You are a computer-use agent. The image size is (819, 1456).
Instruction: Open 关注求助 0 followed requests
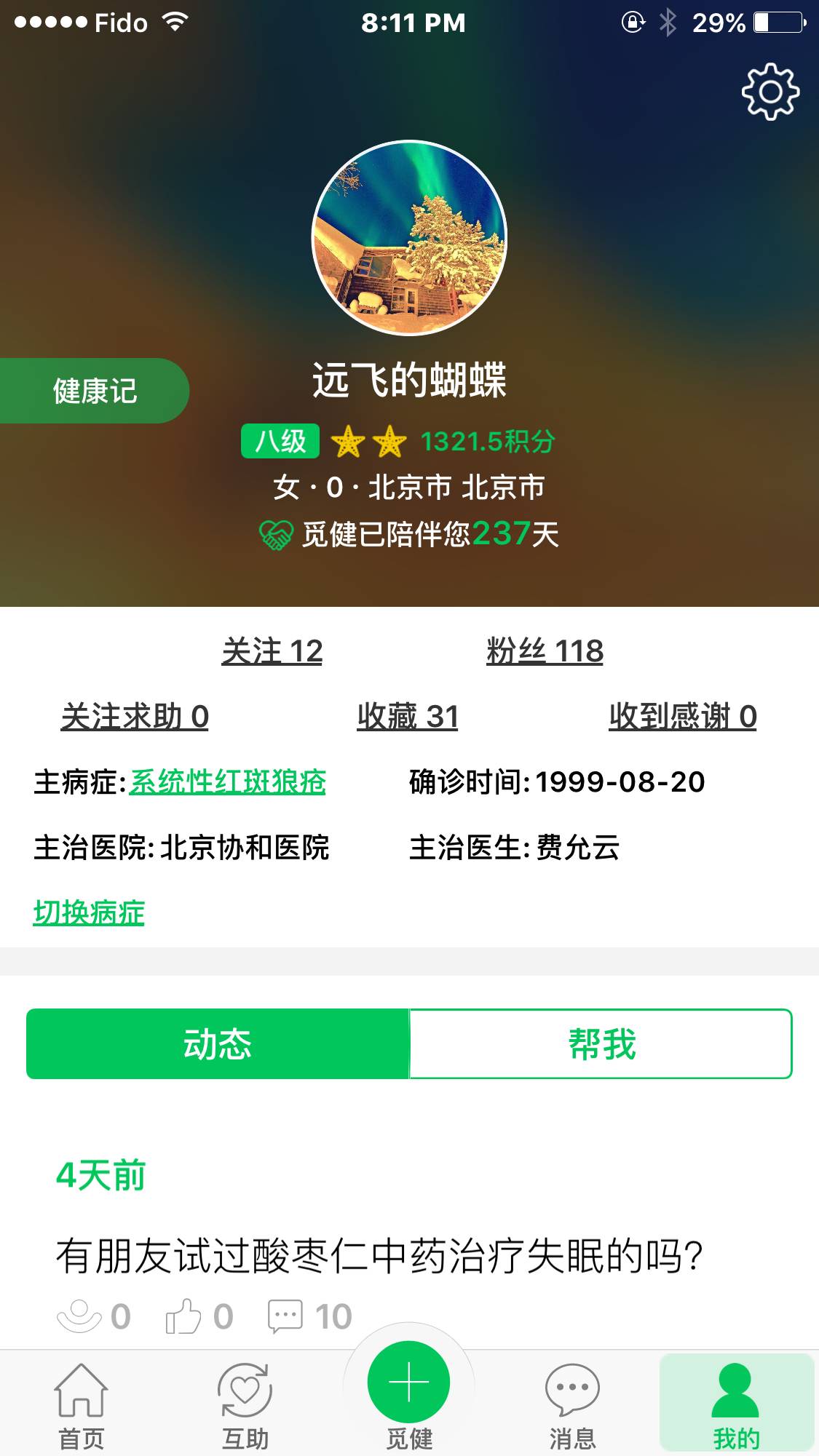(x=135, y=717)
